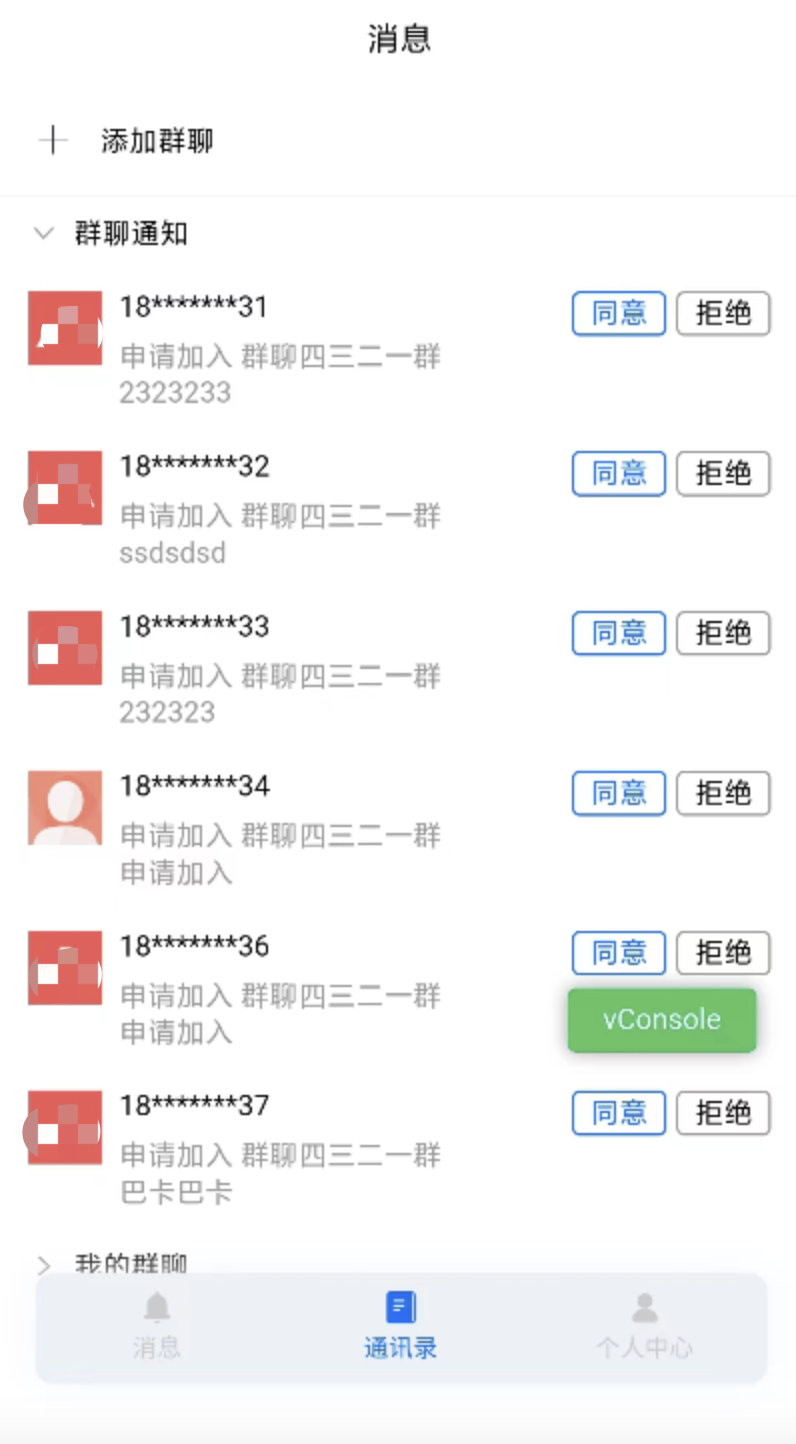Approve 18*******37's 巴卡巴卡 request
796x1444 pixels.
click(618, 1113)
